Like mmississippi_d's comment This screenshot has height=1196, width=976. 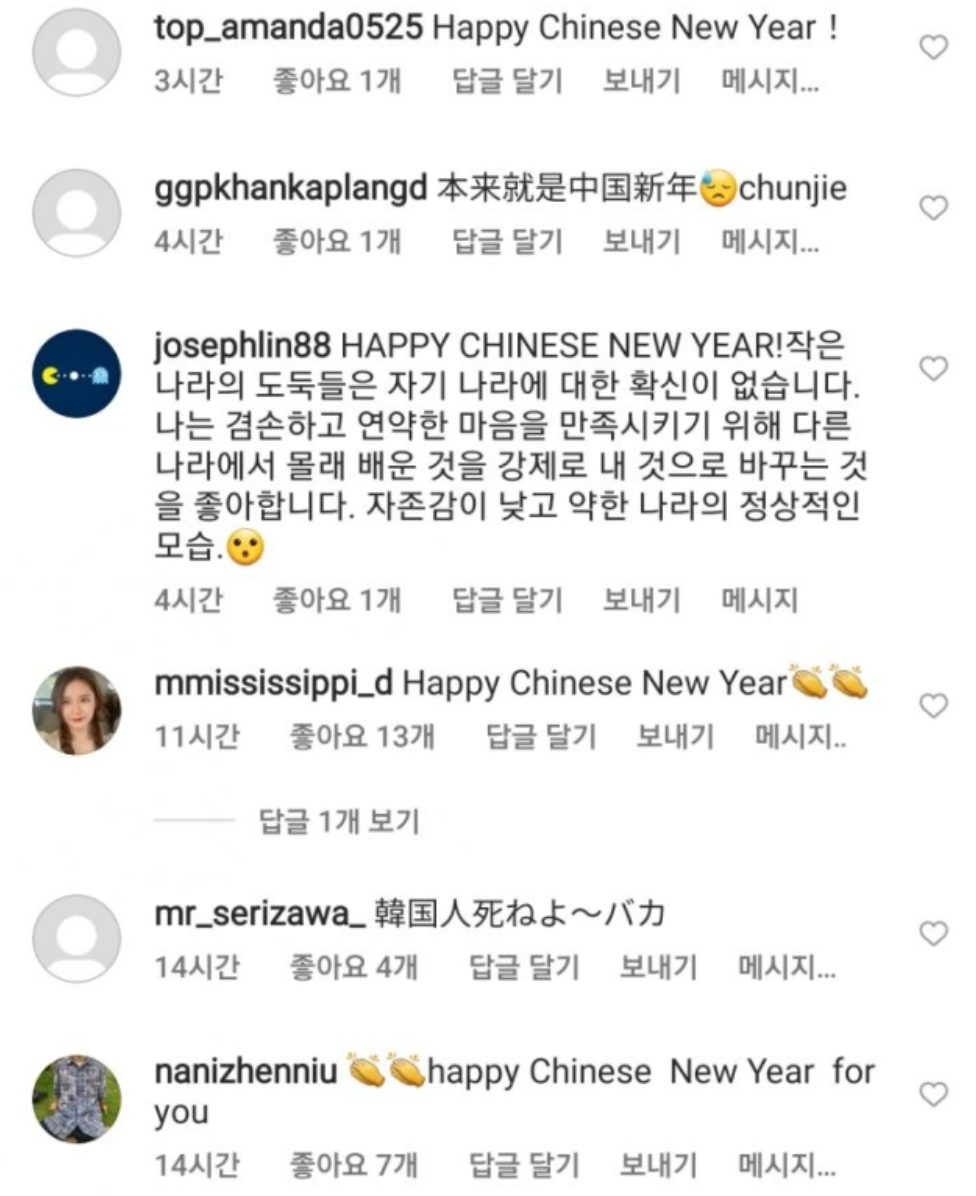coord(933,706)
